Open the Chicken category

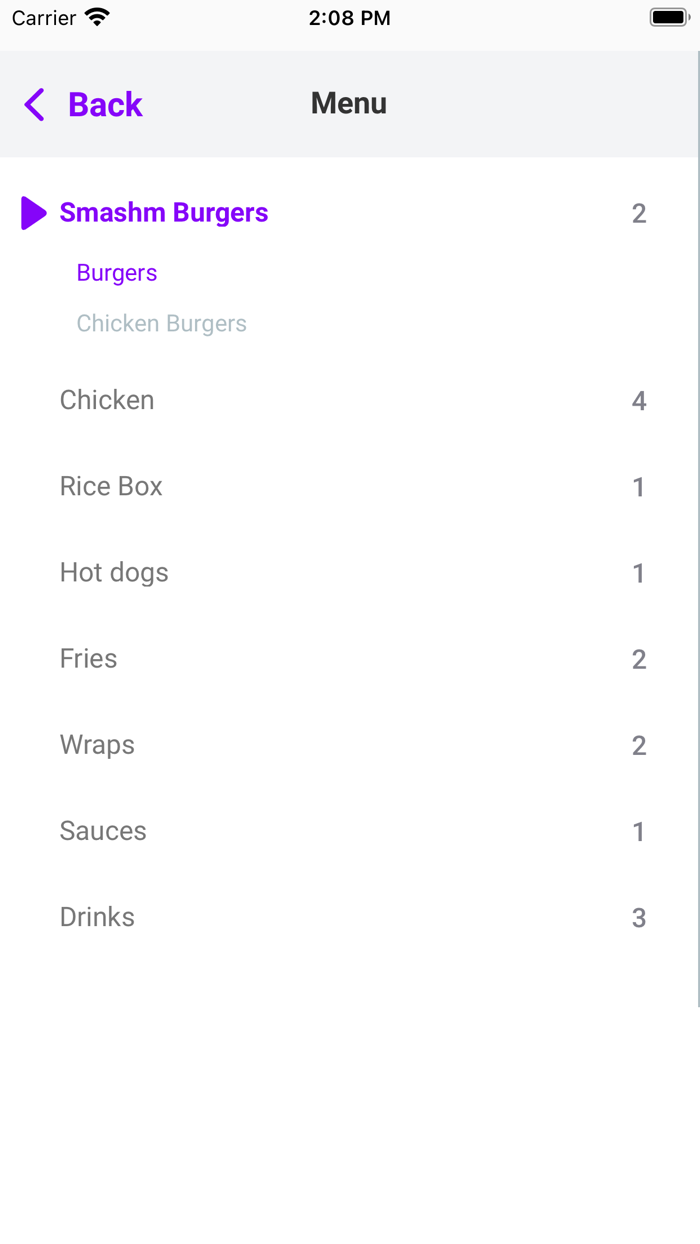click(x=107, y=400)
